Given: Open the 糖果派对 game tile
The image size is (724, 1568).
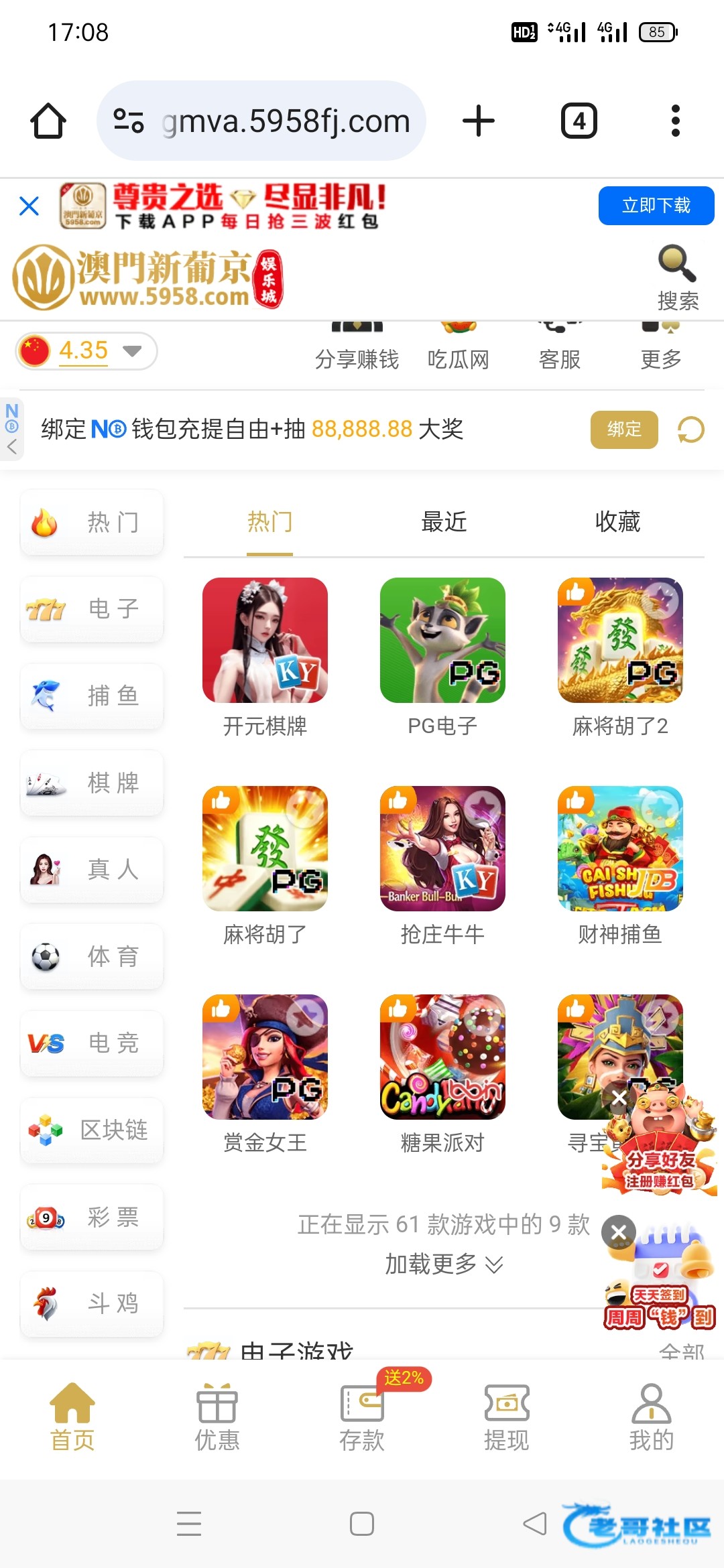Looking at the screenshot, I should 442,1057.
